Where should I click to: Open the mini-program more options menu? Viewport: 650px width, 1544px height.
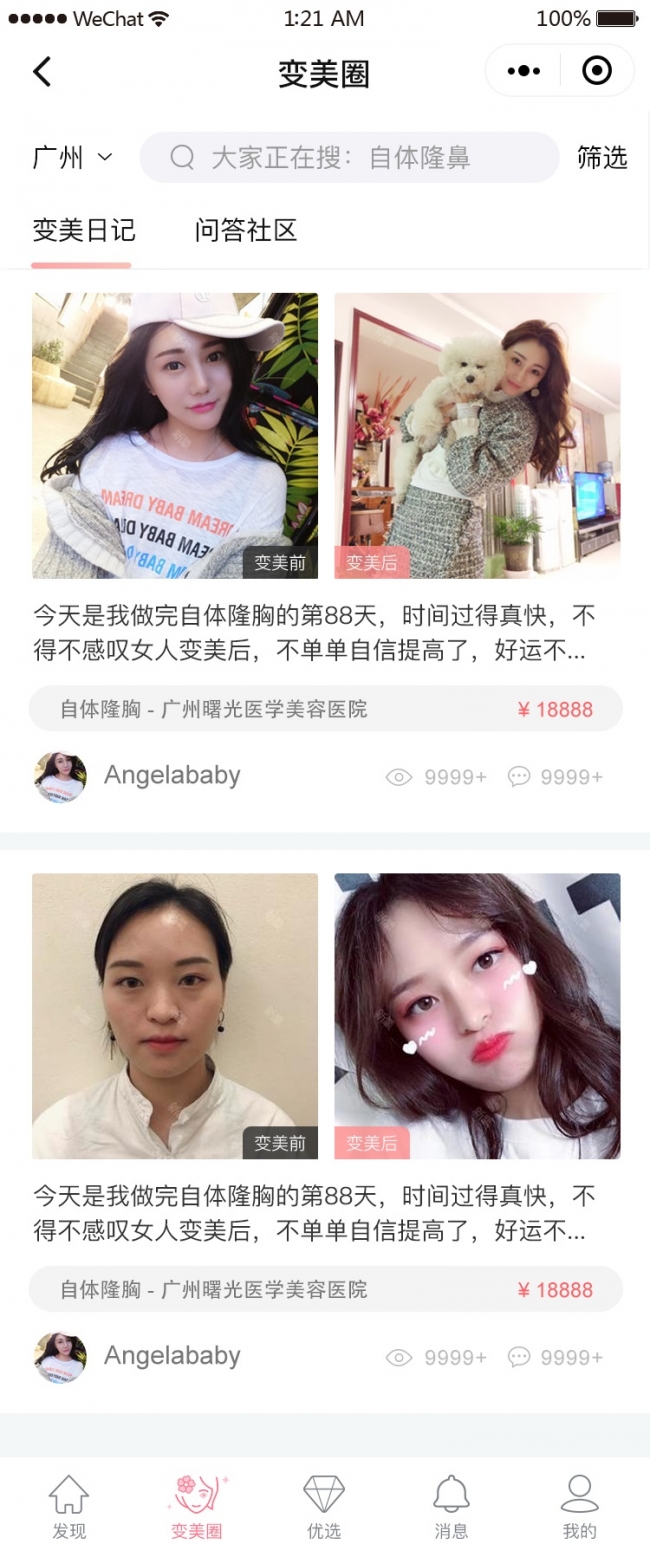523,71
